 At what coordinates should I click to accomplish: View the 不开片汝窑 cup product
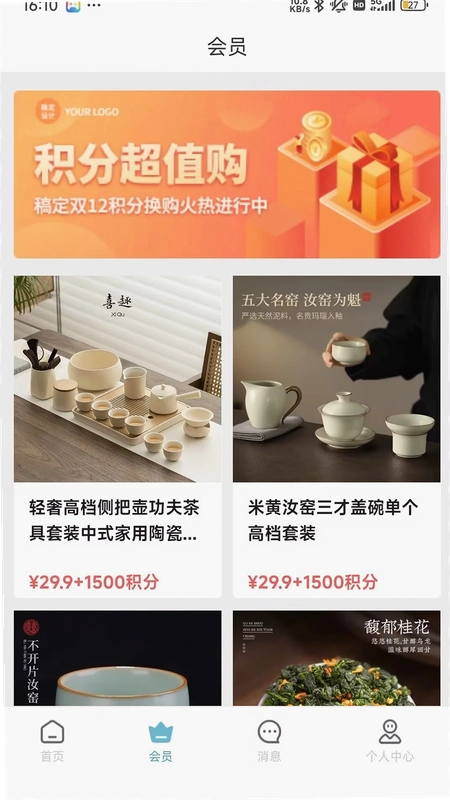(118, 658)
